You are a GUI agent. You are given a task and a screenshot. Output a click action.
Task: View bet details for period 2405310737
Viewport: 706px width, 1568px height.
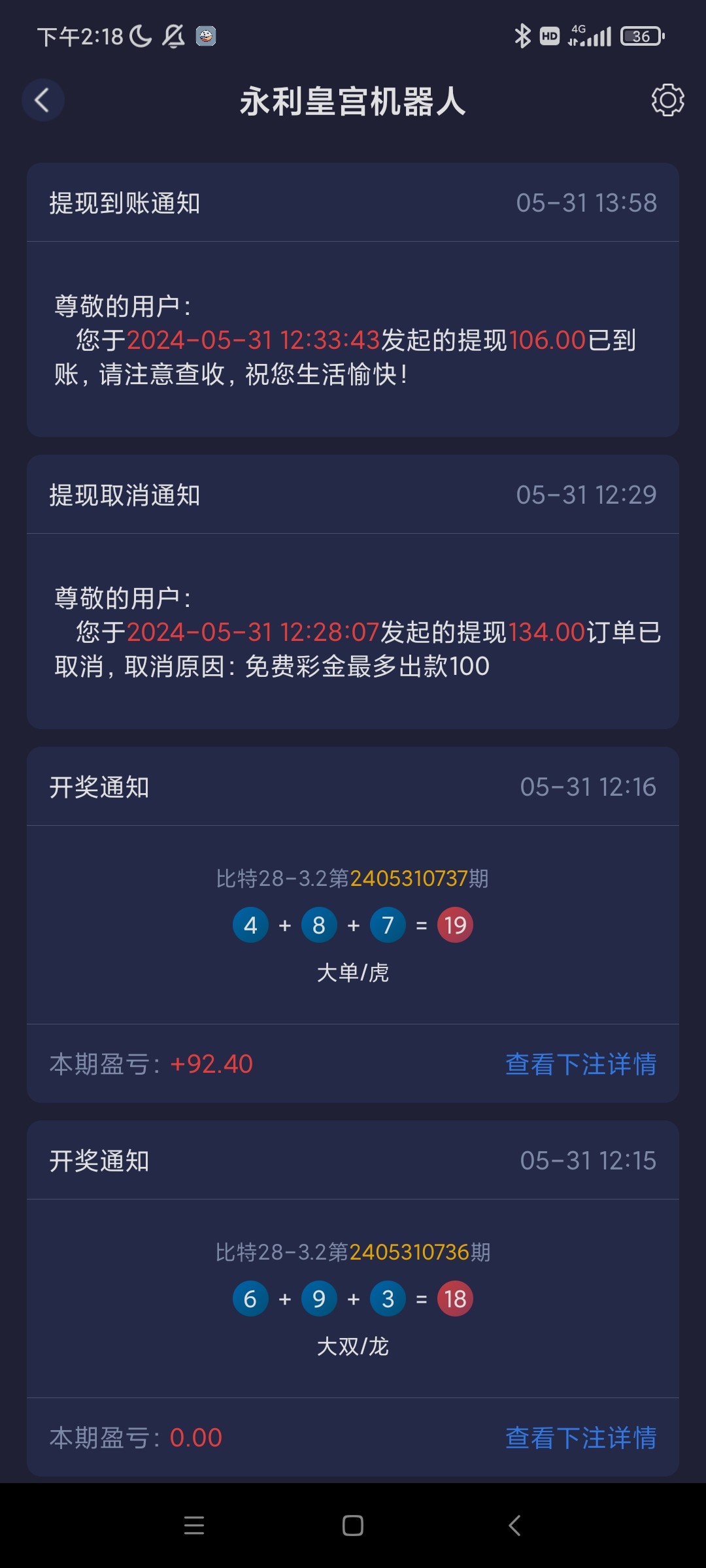tap(580, 1064)
